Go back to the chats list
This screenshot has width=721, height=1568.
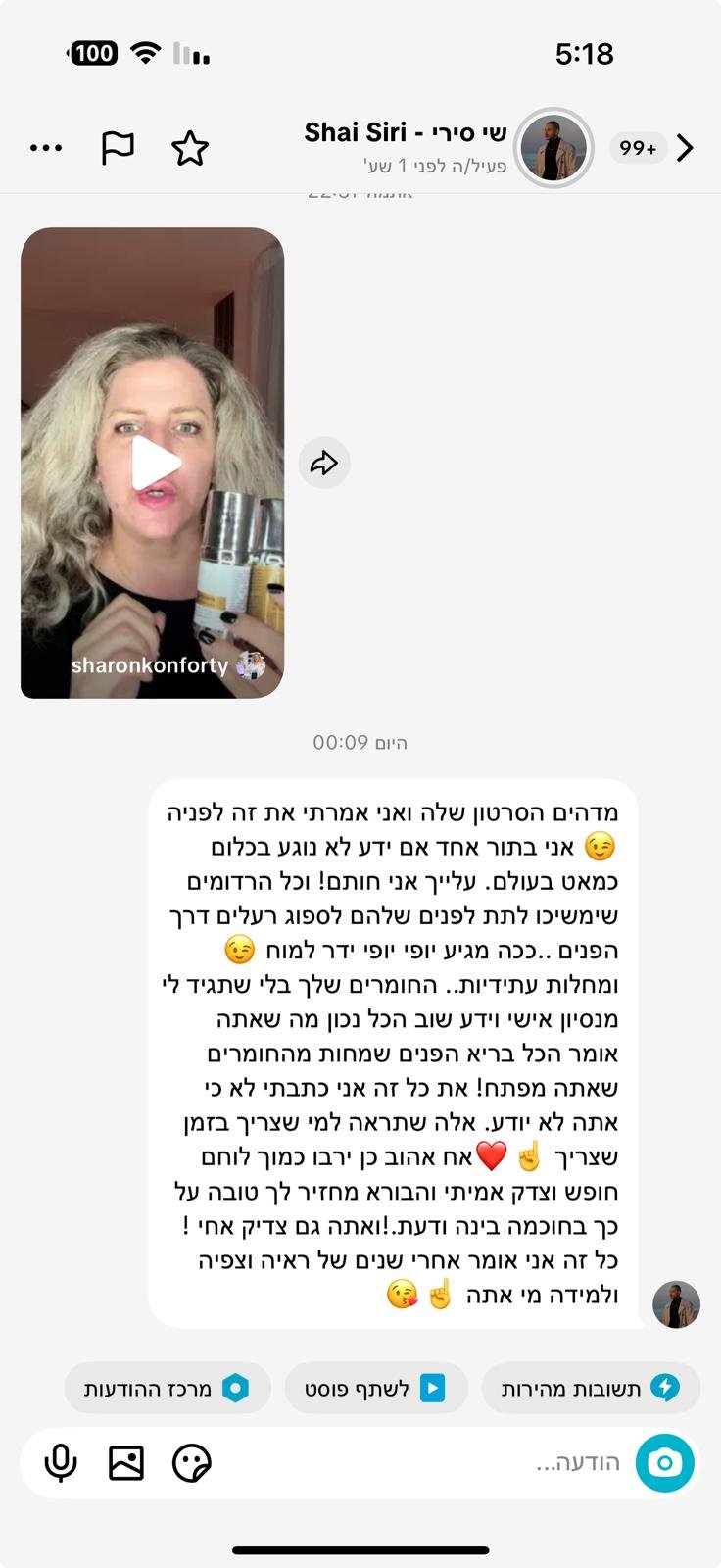click(686, 148)
